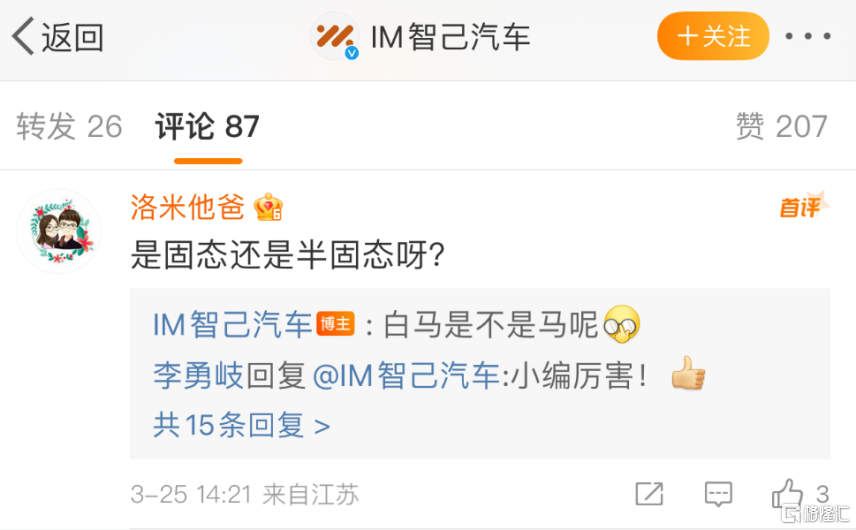The width and height of the screenshot is (856, 530).
Task: Open the username 洛米他爸
Action: coord(188,207)
